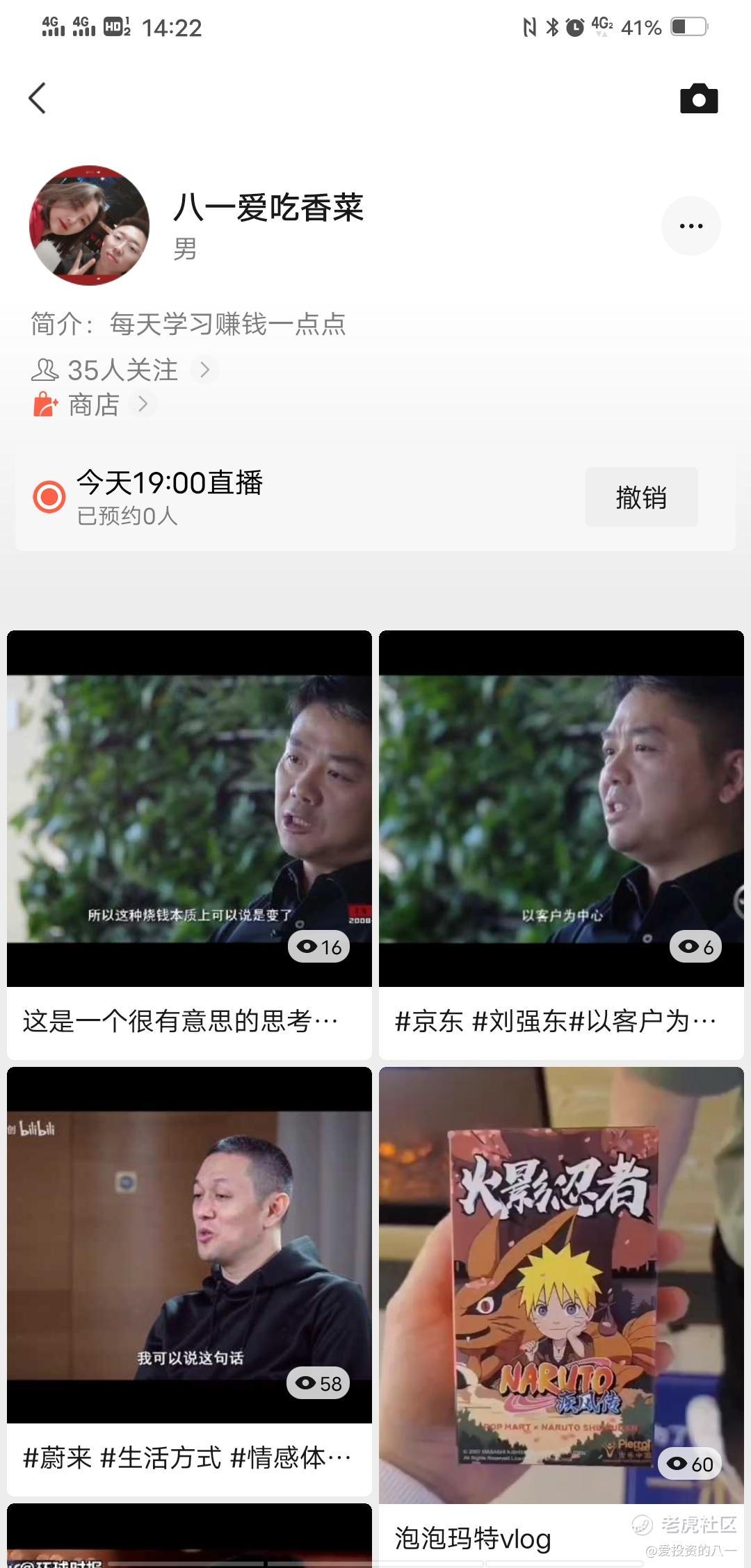The image size is (751, 1568).
Task: Tap the profile avatar of 八一爱吃香菜
Action: coord(89,225)
